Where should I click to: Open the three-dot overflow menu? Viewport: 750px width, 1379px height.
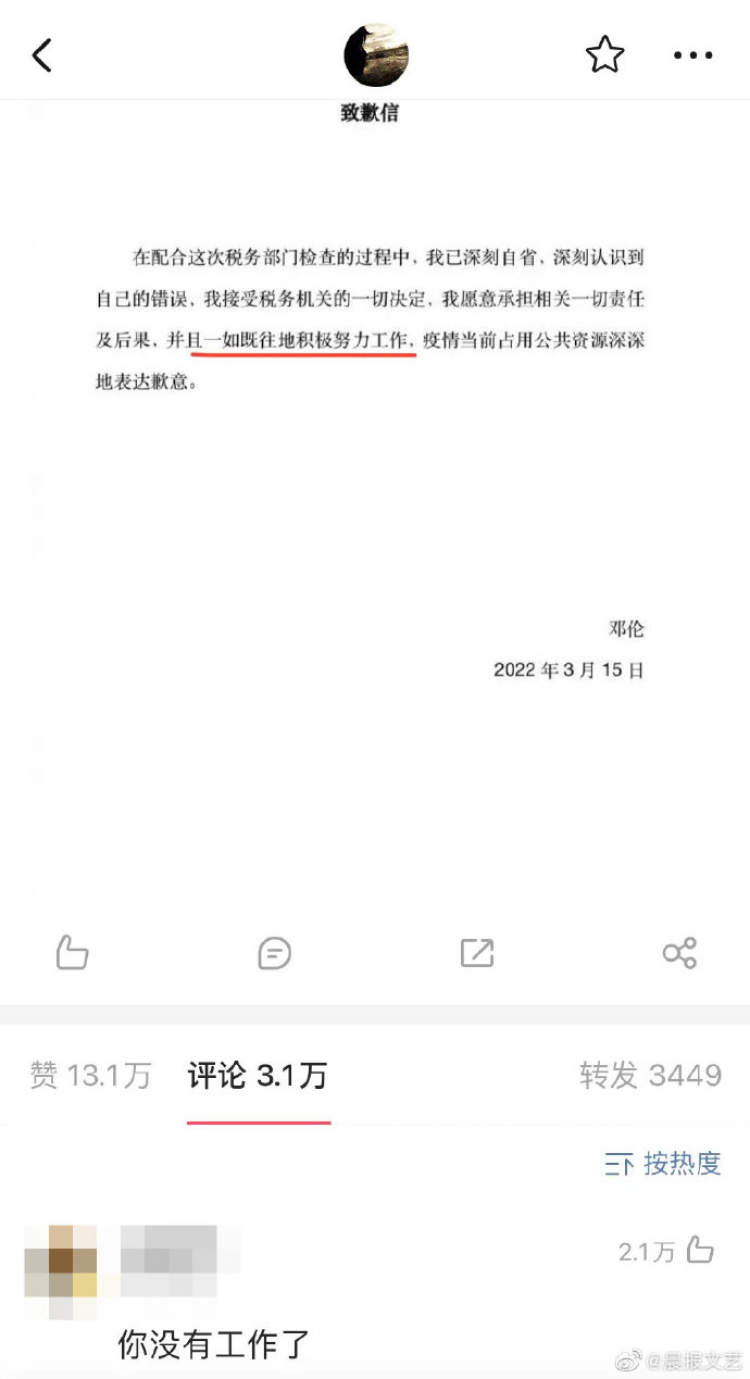[693, 55]
